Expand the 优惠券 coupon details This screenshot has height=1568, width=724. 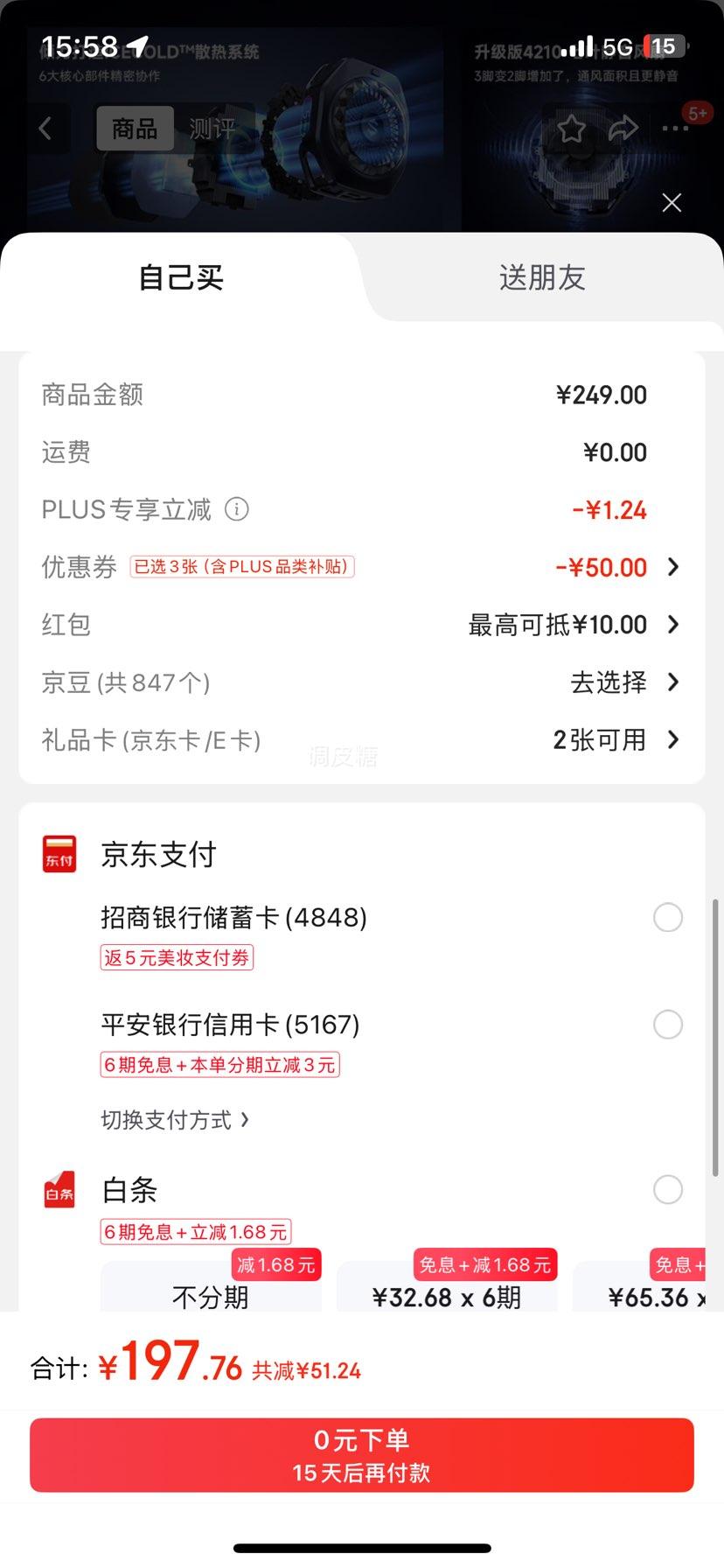(x=672, y=567)
